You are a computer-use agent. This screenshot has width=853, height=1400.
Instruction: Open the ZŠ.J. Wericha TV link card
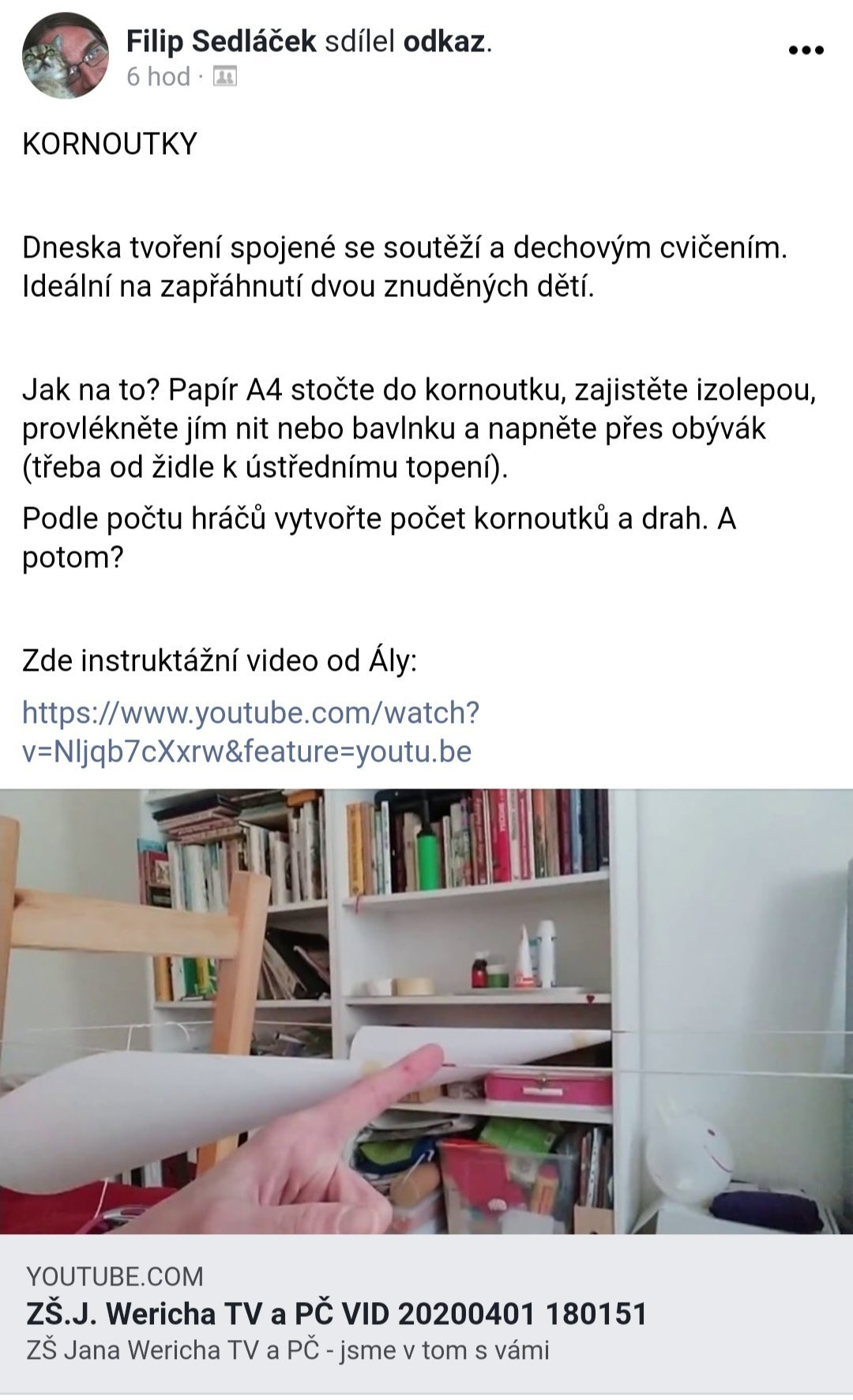tap(426, 1314)
